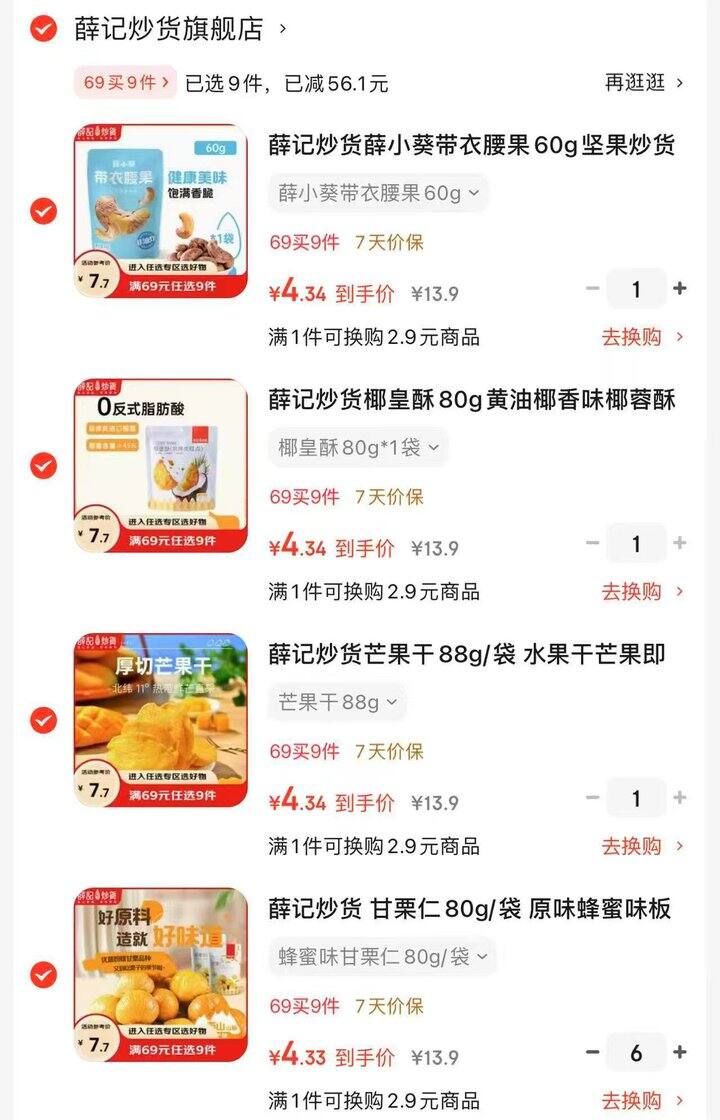
Task: Uncheck the 薛记炒货旗舰店 store checkbox
Action: coord(43,29)
